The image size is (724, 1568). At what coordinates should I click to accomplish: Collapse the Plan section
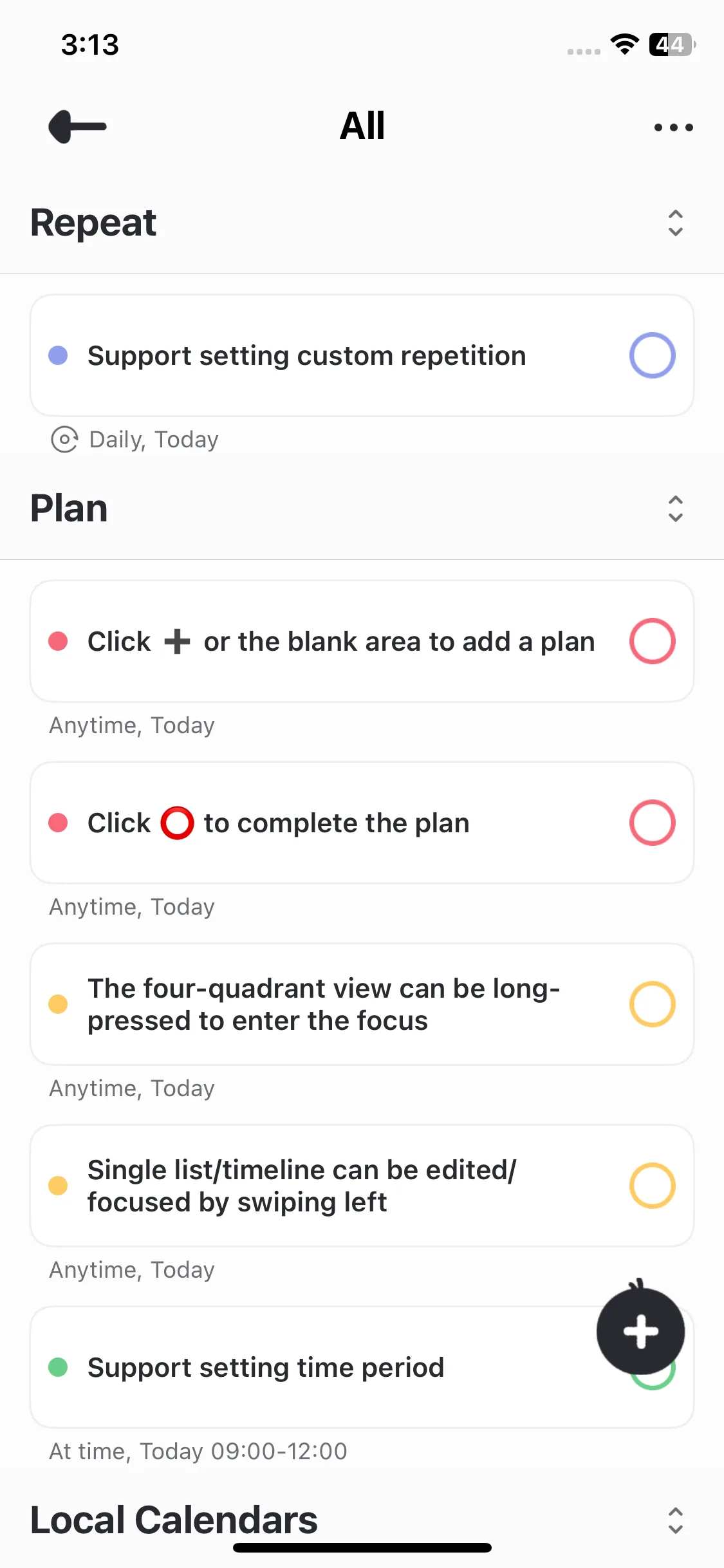675,509
